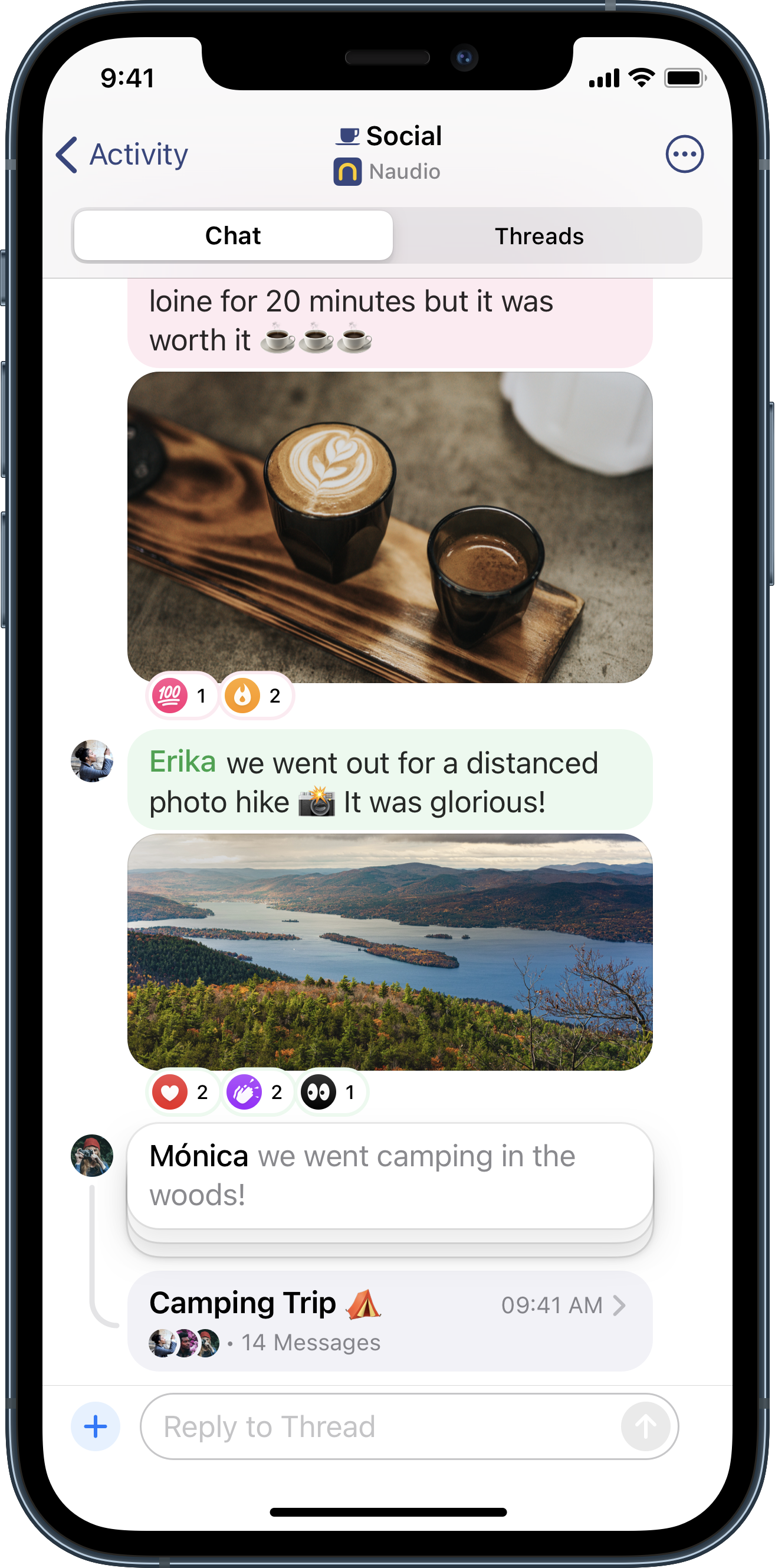
Task: Select the Chat tab
Action: pos(233,236)
